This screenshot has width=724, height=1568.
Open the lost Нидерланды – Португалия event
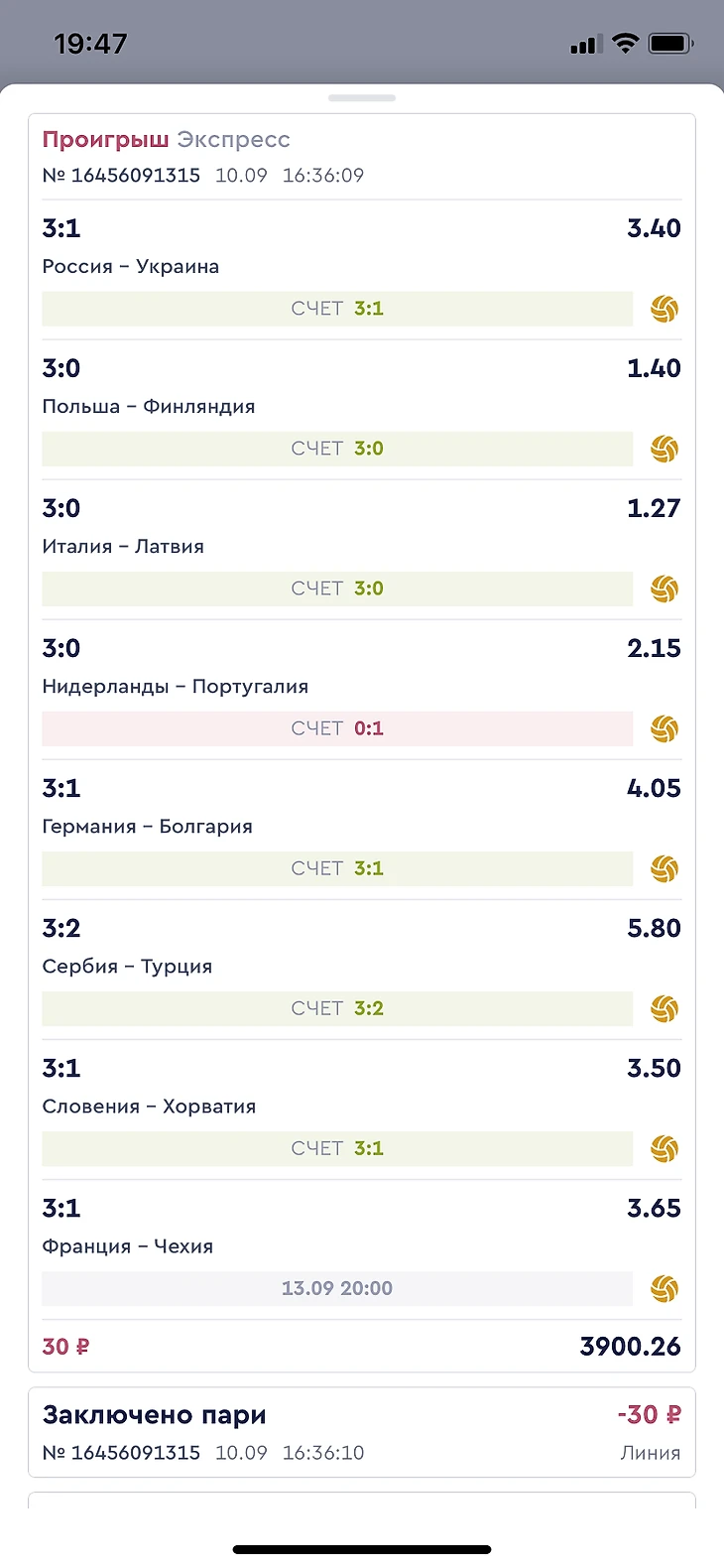(x=176, y=686)
